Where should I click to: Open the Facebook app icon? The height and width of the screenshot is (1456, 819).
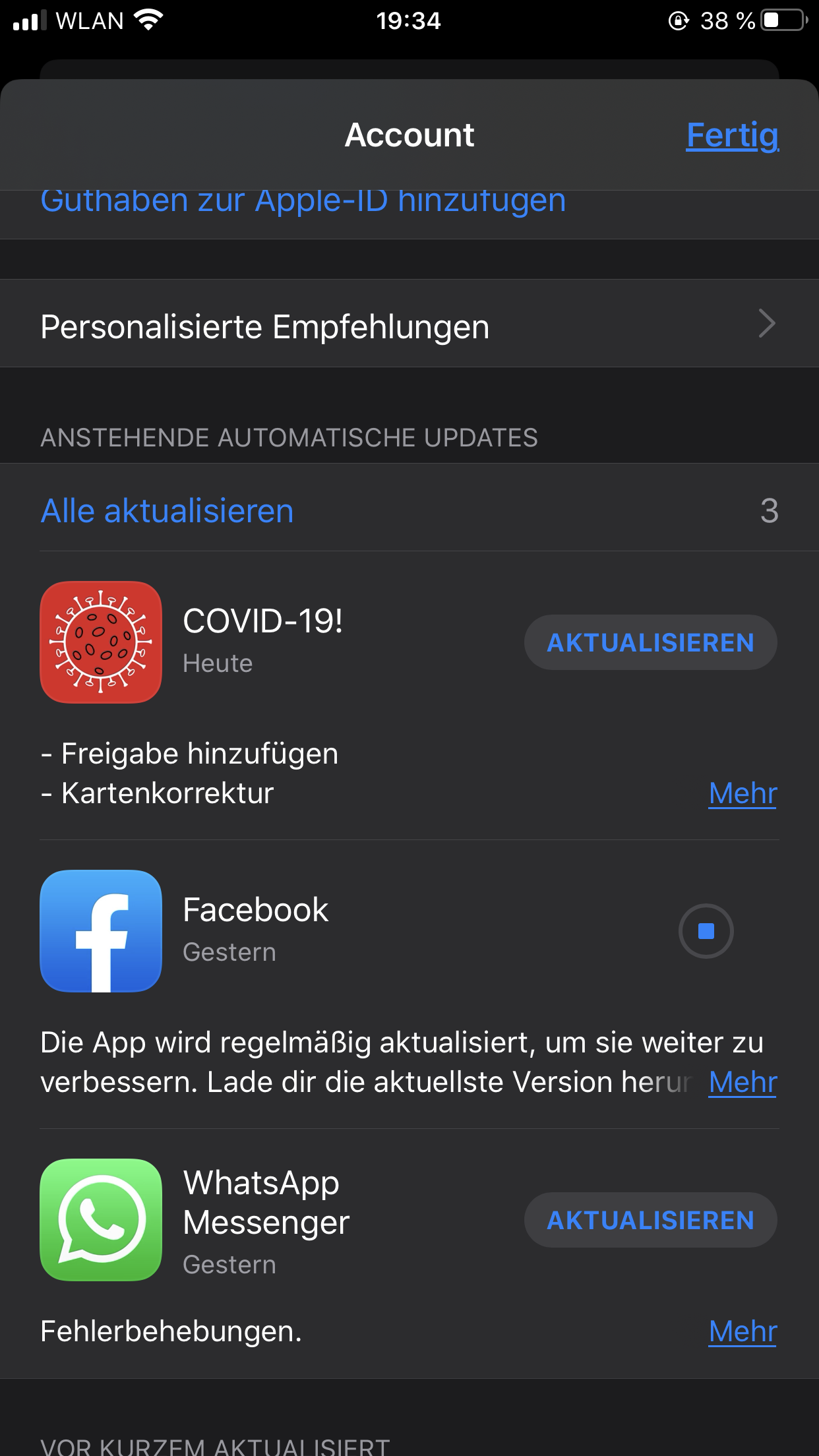coord(101,930)
